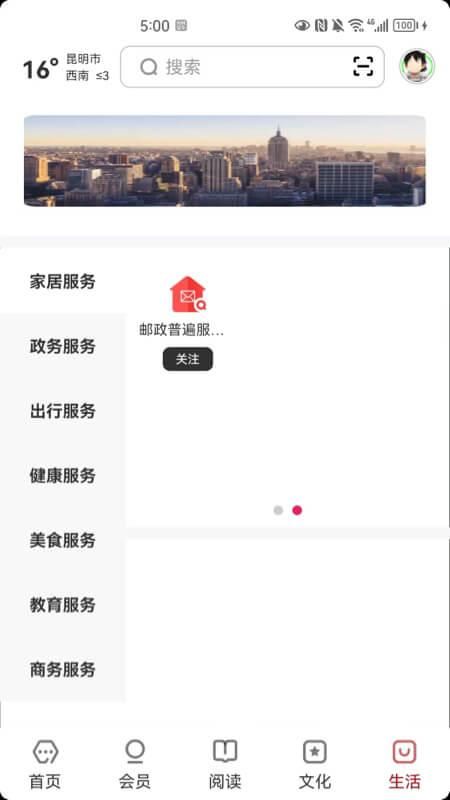Select the 出行服务 category
The image size is (450, 800).
[x=62, y=411]
